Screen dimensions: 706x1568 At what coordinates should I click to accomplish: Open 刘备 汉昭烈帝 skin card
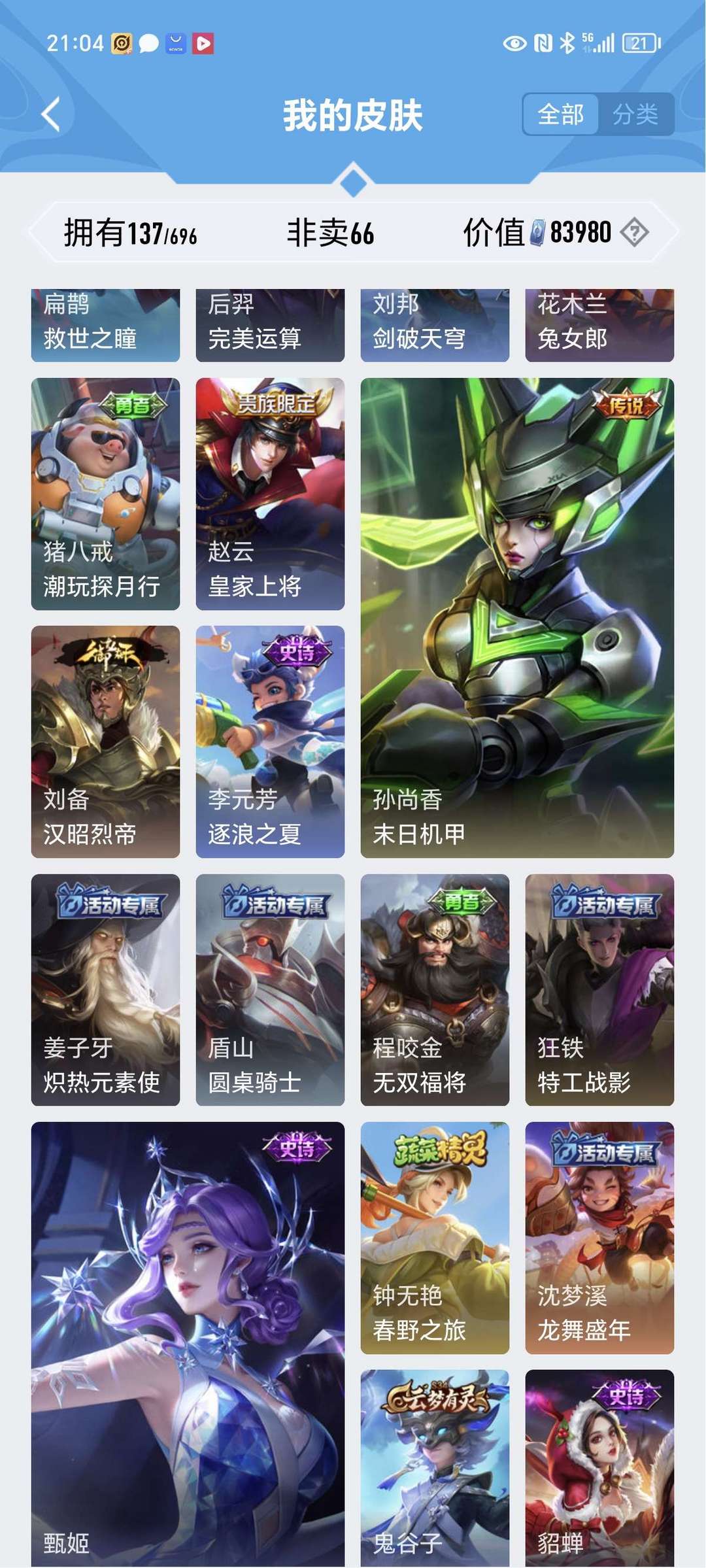(x=105, y=741)
